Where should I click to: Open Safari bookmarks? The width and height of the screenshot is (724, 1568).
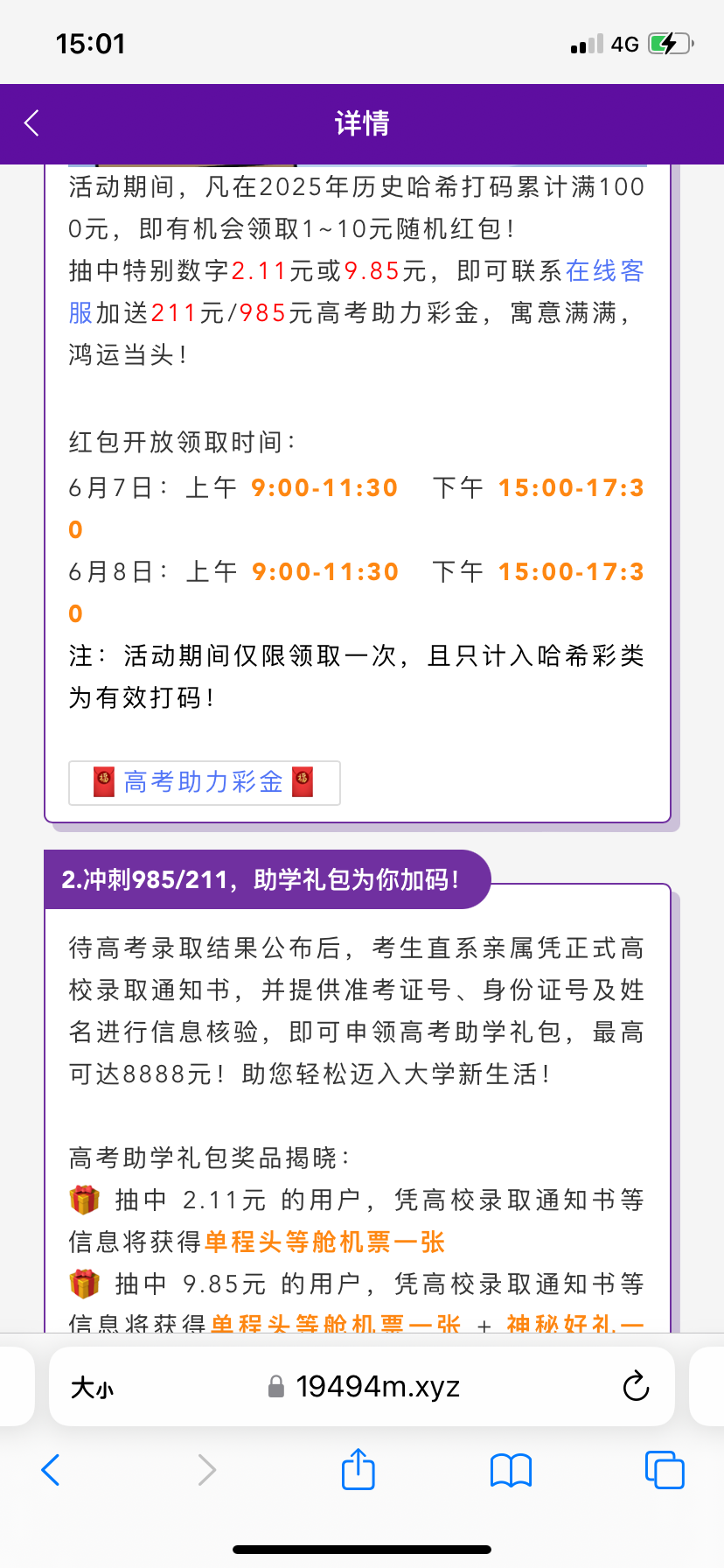coord(512,1470)
